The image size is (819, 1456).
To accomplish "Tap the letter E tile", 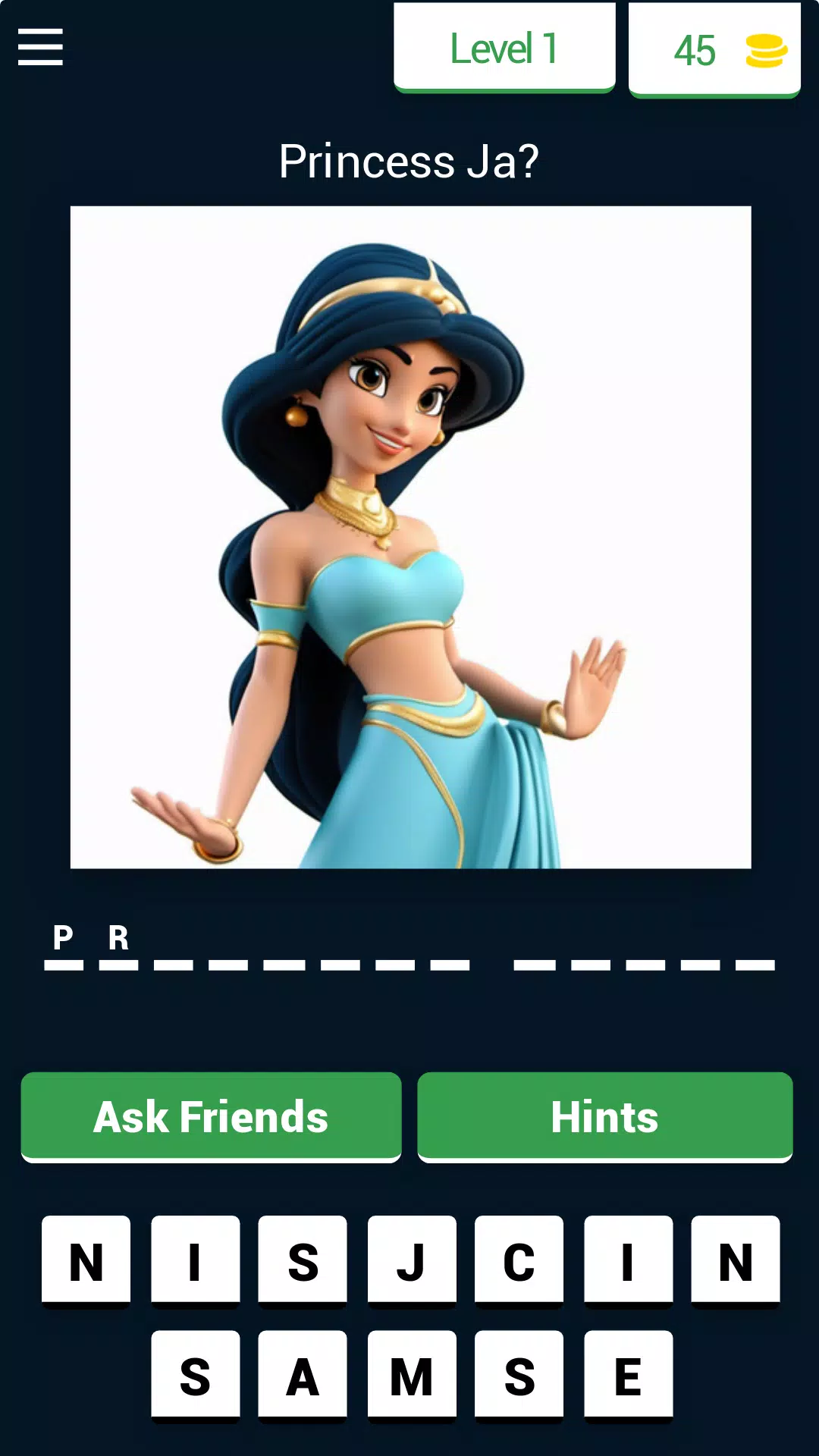I will [x=628, y=1376].
